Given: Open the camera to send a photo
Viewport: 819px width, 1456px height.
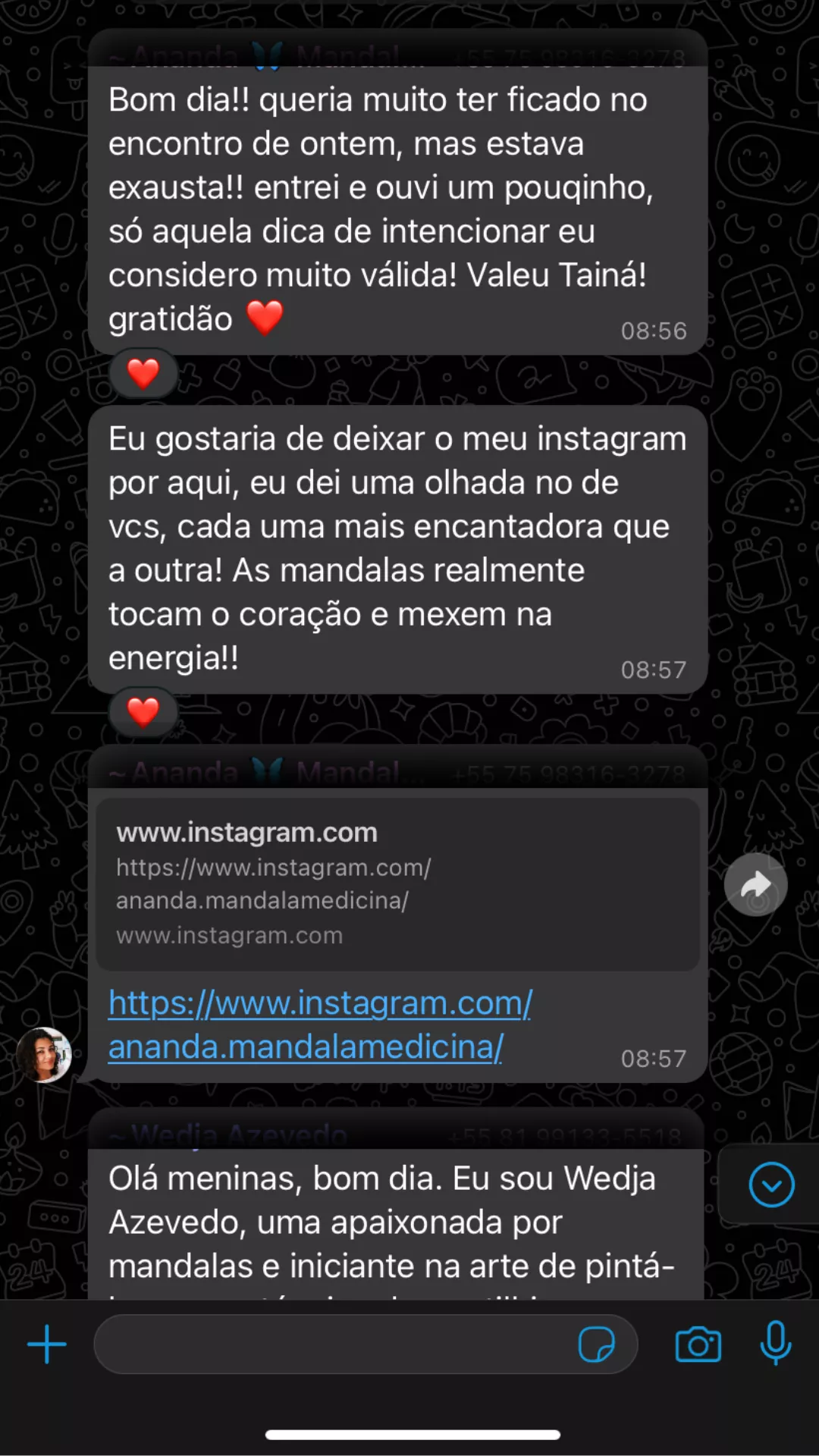Looking at the screenshot, I should click(x=698, y=1345).
